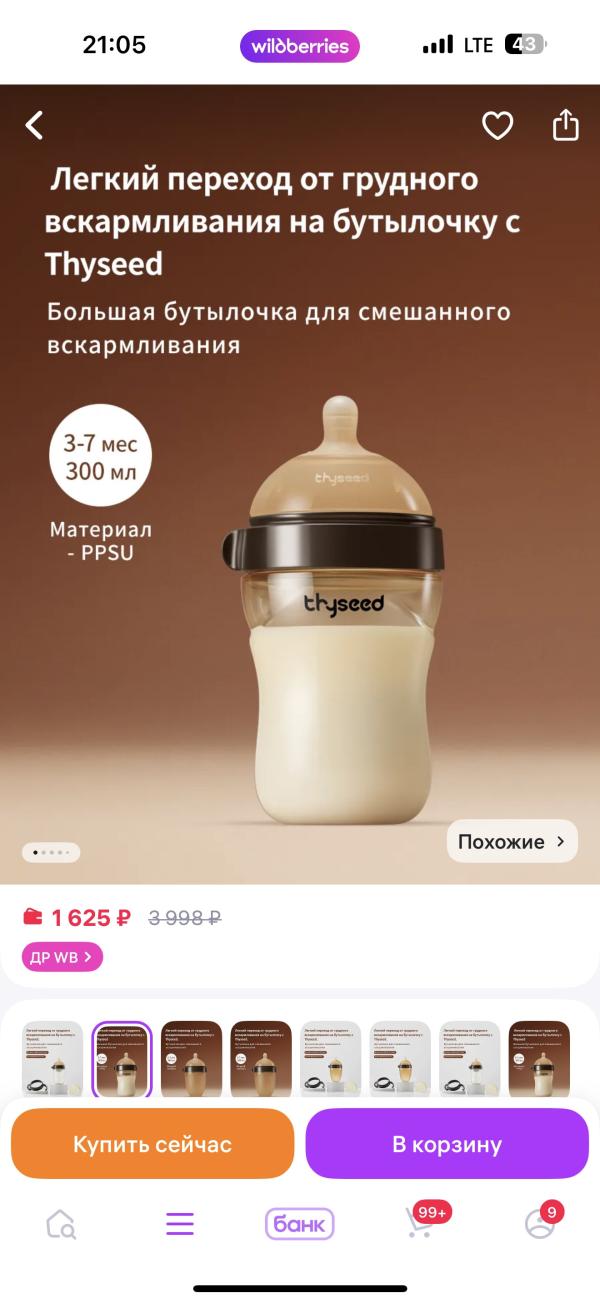This screenshot has width=600, height=1303.
Task: Add the bottle to favorites
Action: click(497, 125)
